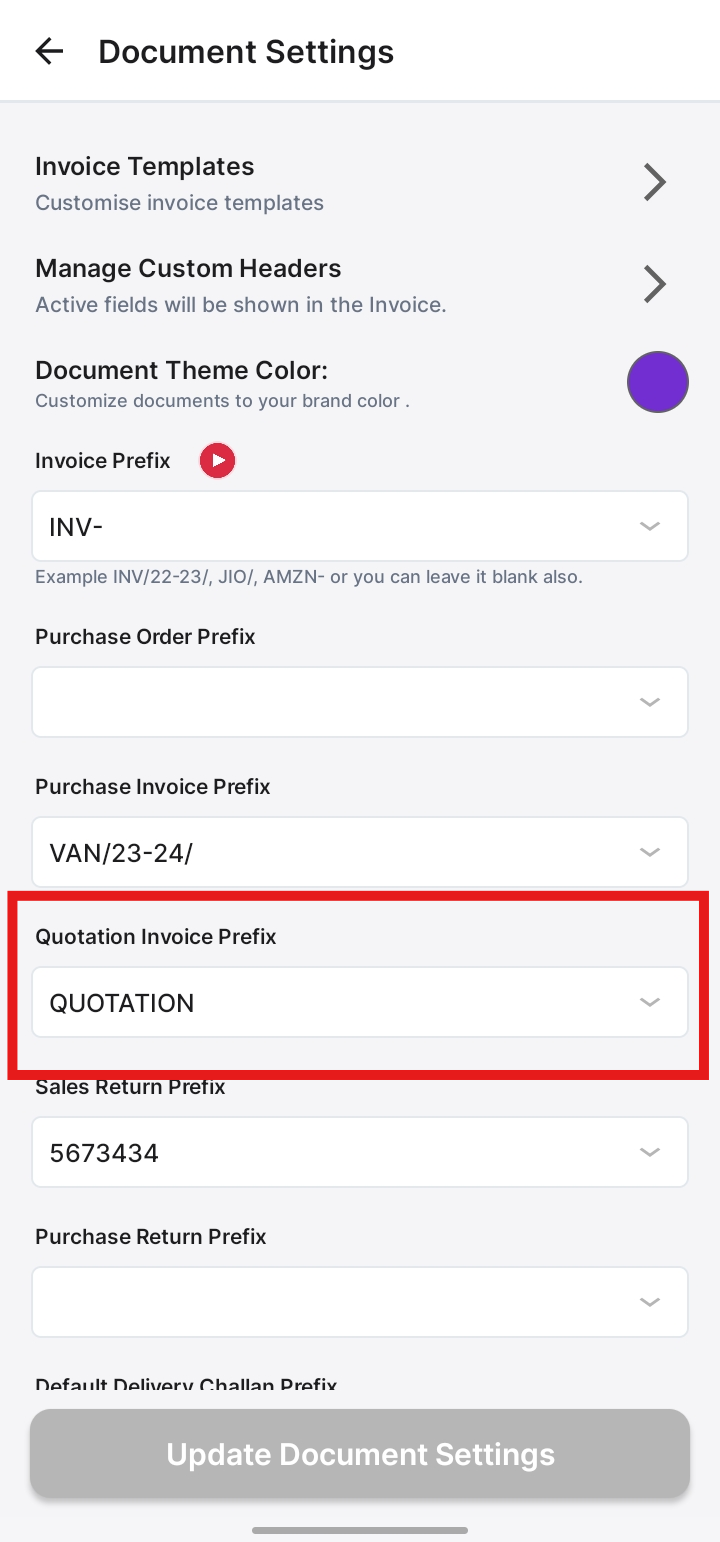Open the Purchase Invoice Prefix dropdown
The height and width of the screenshot is (1542, 720).
(x=360, y=852)
